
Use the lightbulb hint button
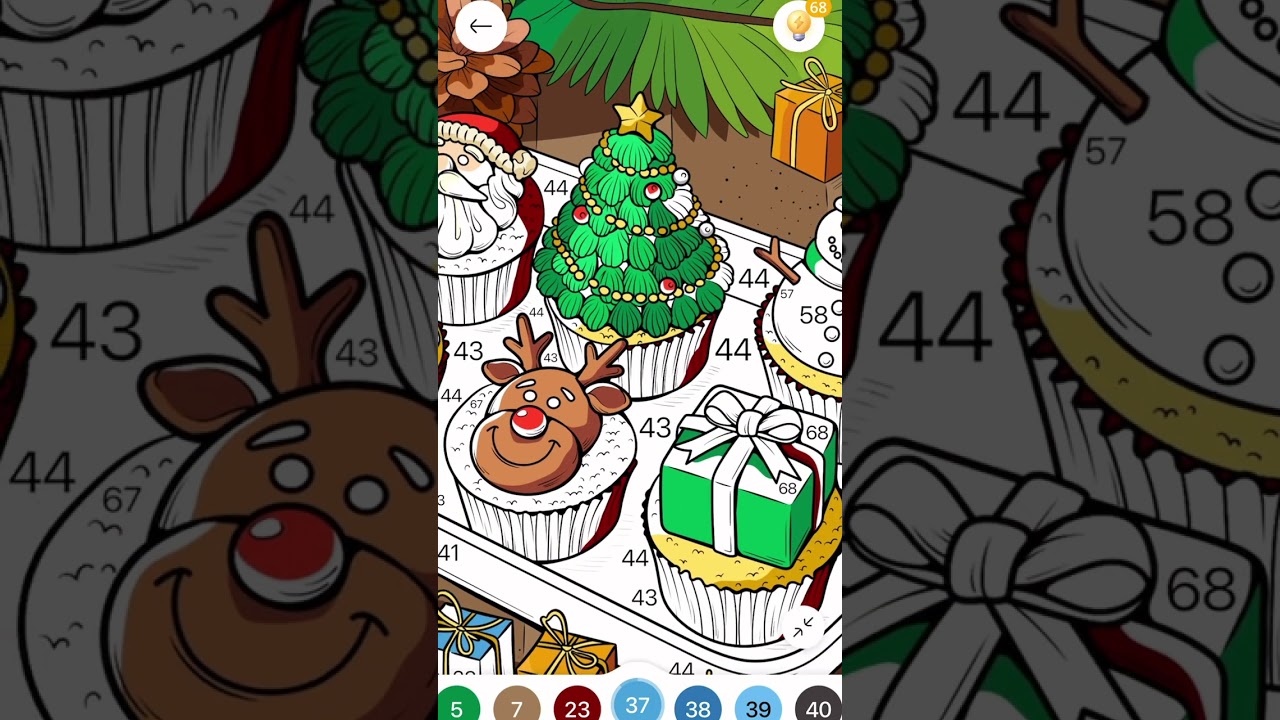tap(799, 26)
